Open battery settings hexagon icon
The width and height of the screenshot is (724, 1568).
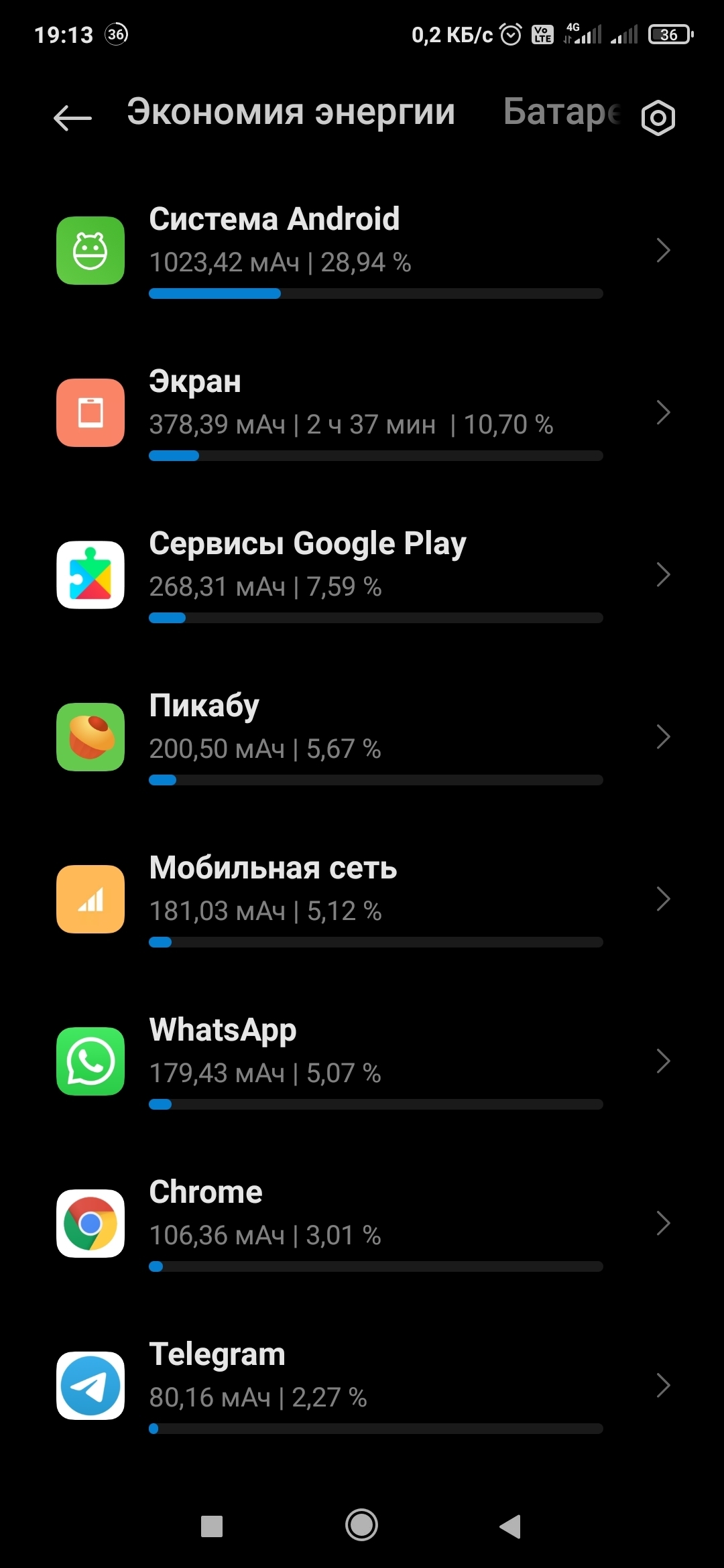pyautogui.click(x=658, y=118)
